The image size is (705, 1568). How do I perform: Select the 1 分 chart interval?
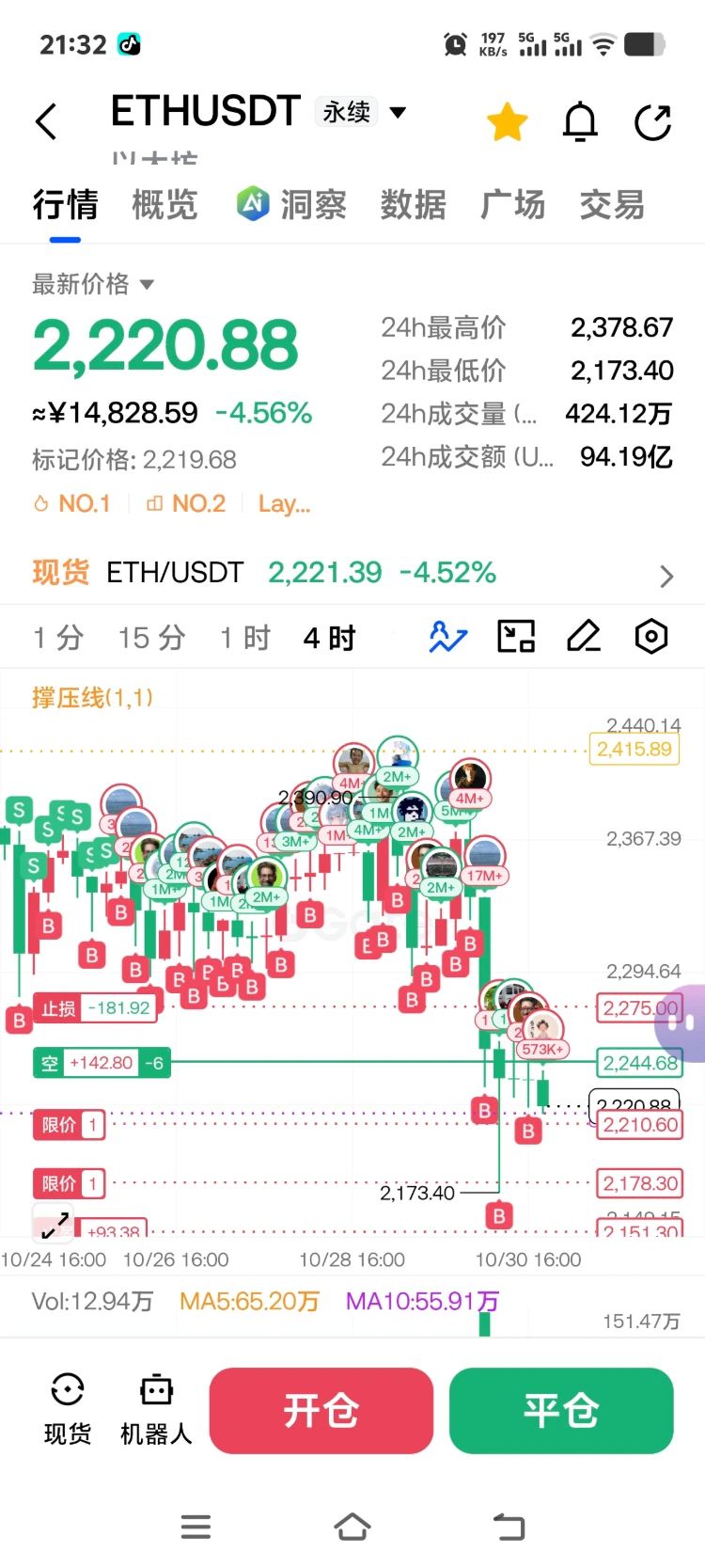pos(58,638)
